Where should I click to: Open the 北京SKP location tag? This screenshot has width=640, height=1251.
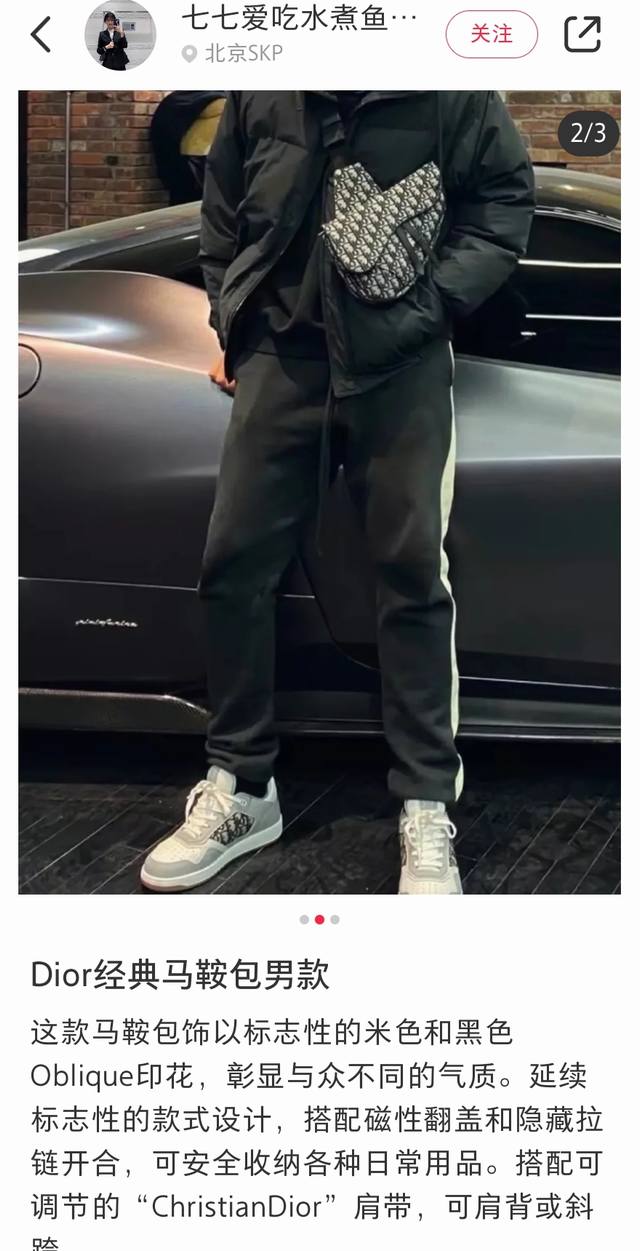pos(233,54)
